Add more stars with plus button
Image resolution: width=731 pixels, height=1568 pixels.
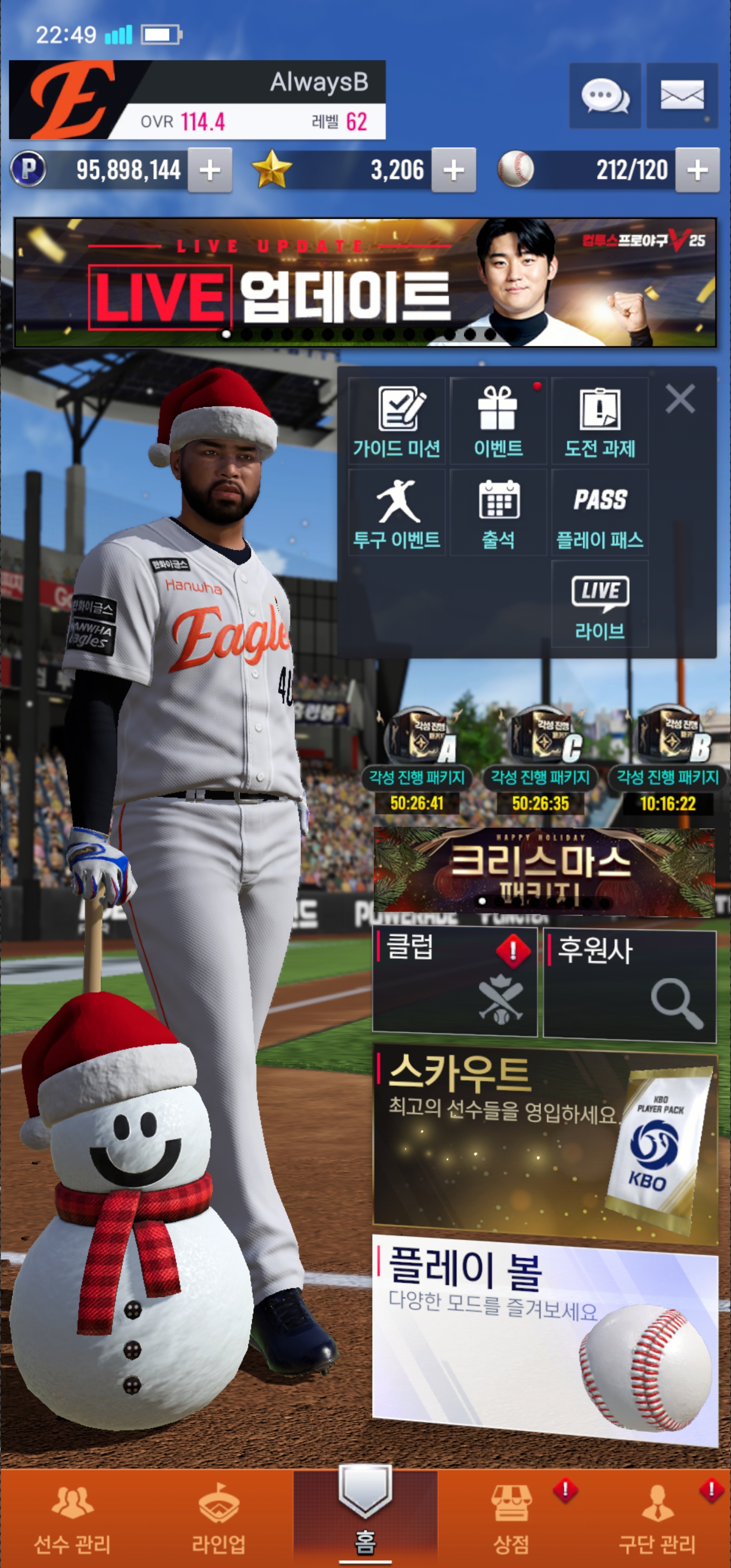point(453,171)
